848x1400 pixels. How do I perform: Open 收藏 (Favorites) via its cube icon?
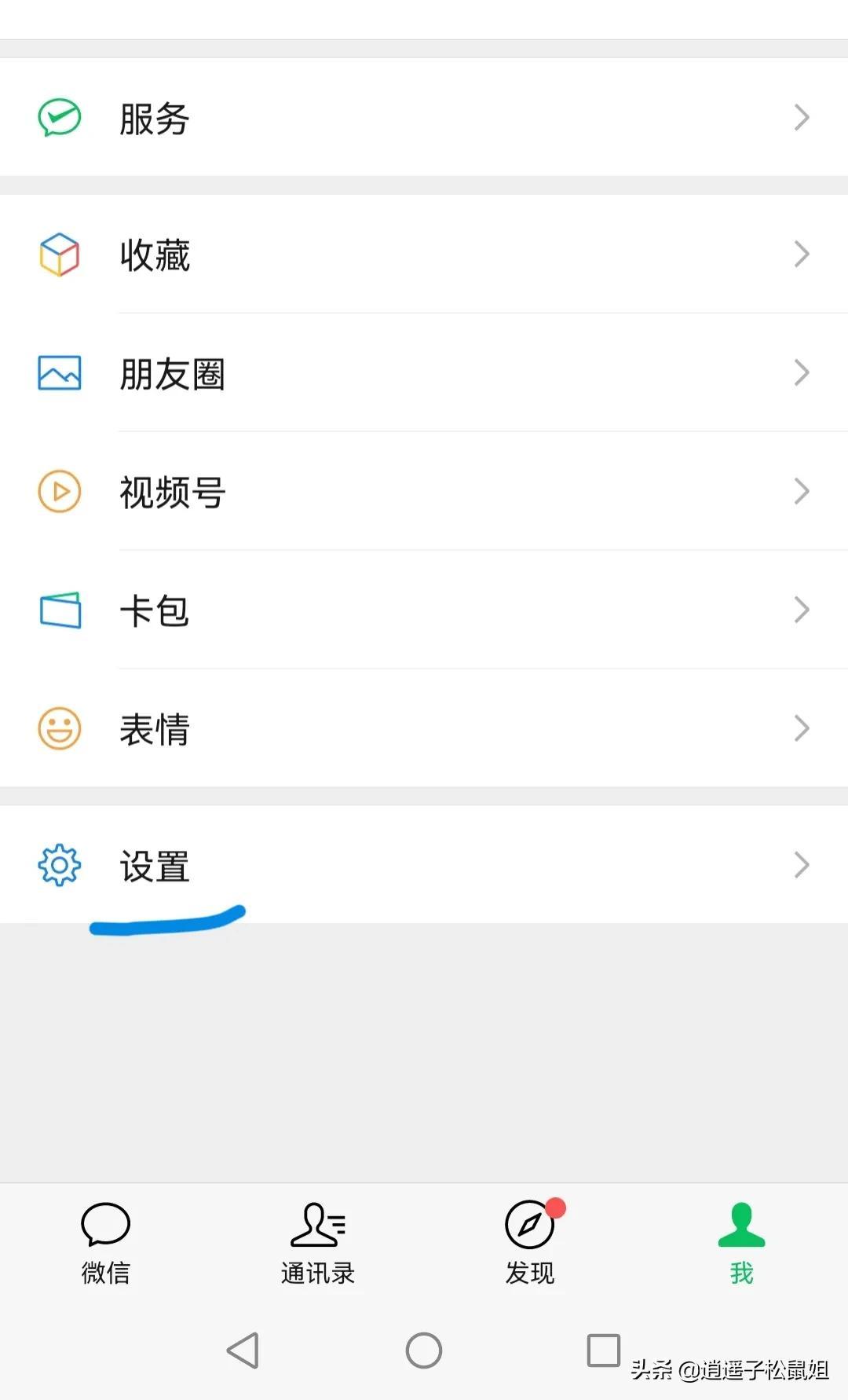click(x=59, y=254)
